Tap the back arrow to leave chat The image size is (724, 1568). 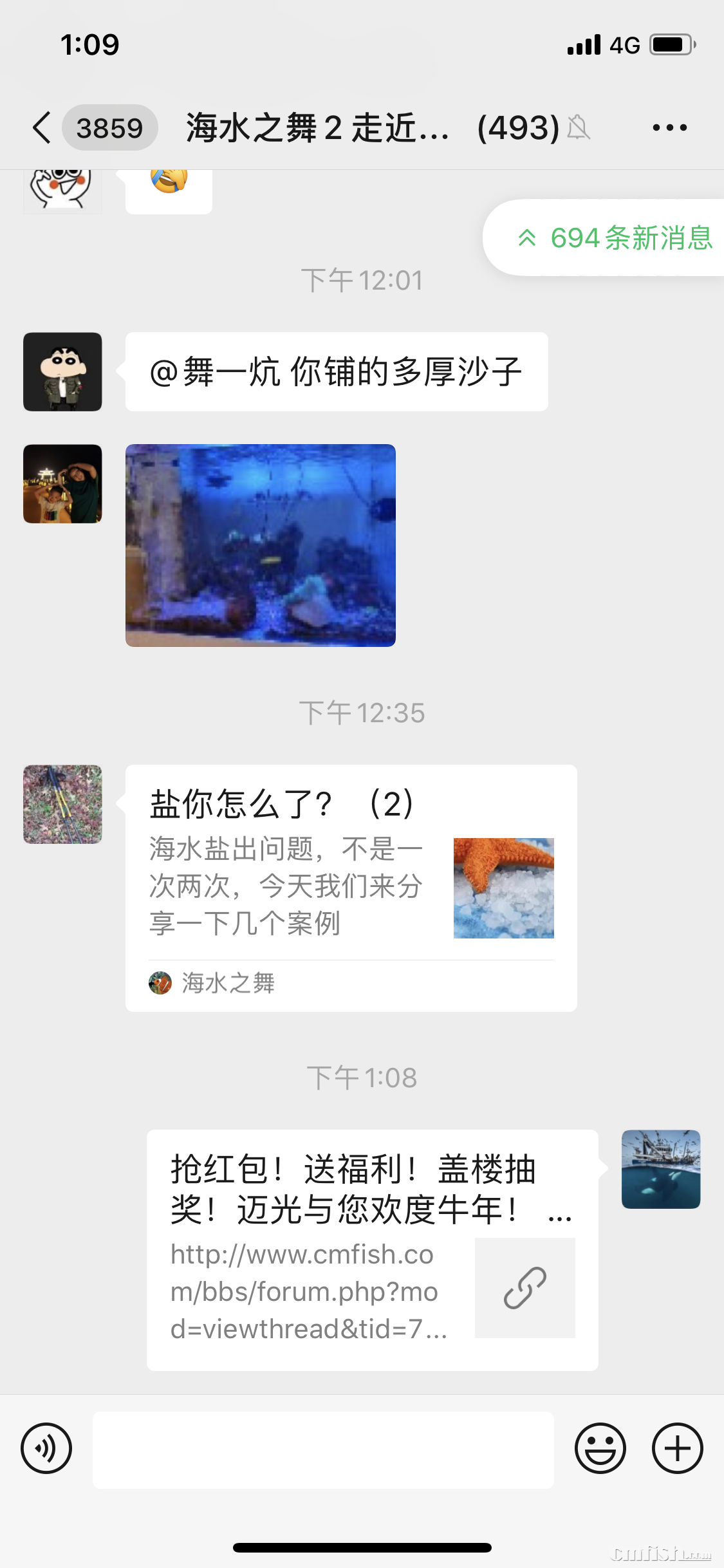click(x=41, y=127)
